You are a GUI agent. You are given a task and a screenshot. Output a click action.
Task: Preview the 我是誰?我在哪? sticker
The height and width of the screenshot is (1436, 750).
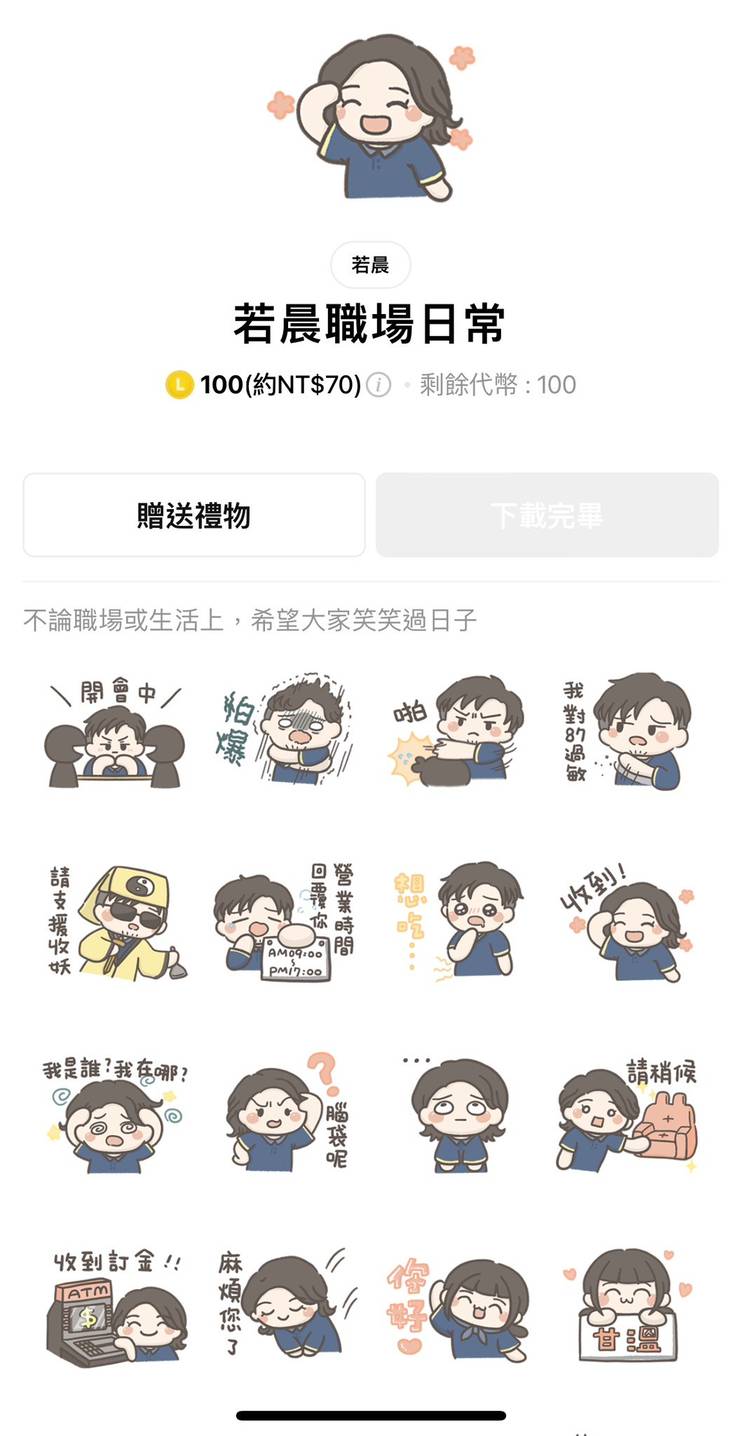(115, 1114)
